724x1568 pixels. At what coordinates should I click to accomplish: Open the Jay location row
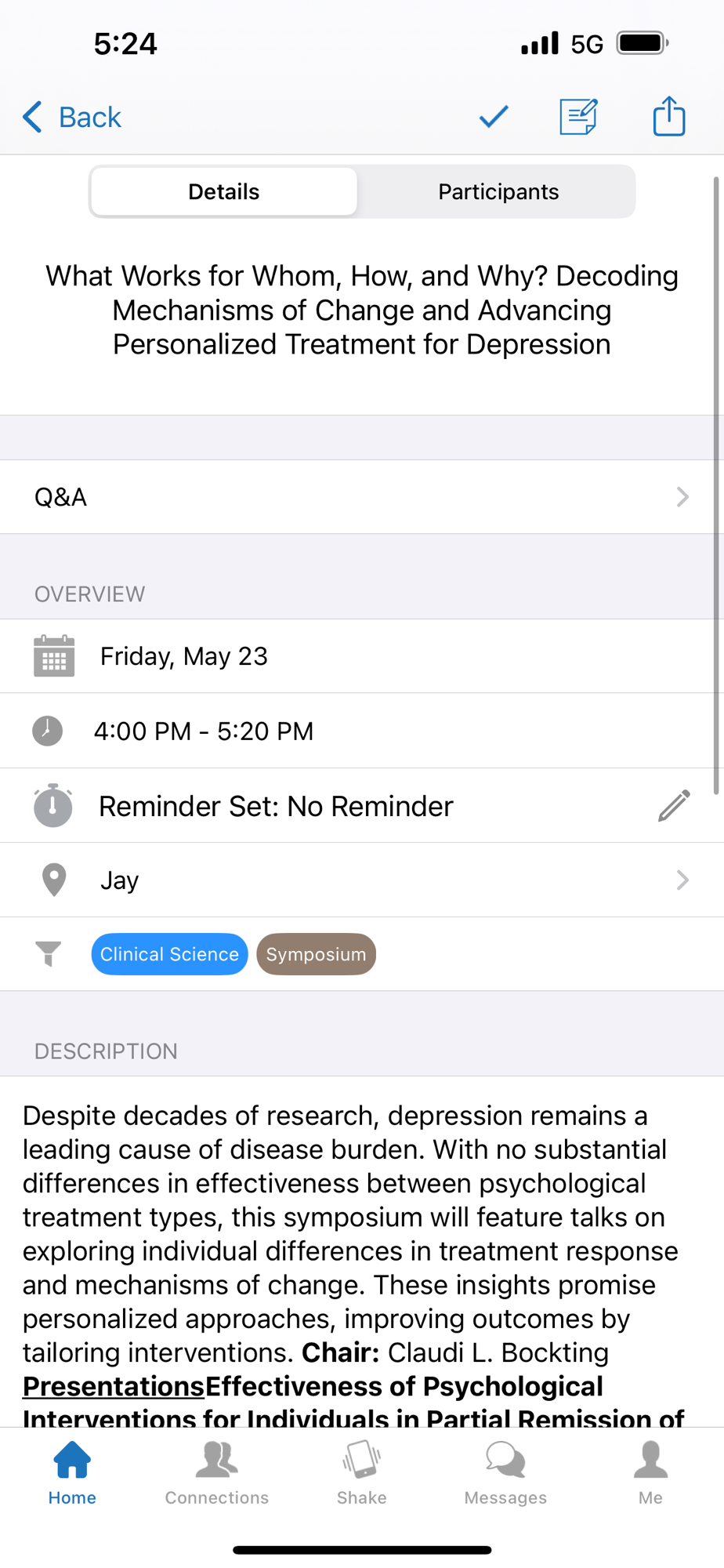click(361, 880)
